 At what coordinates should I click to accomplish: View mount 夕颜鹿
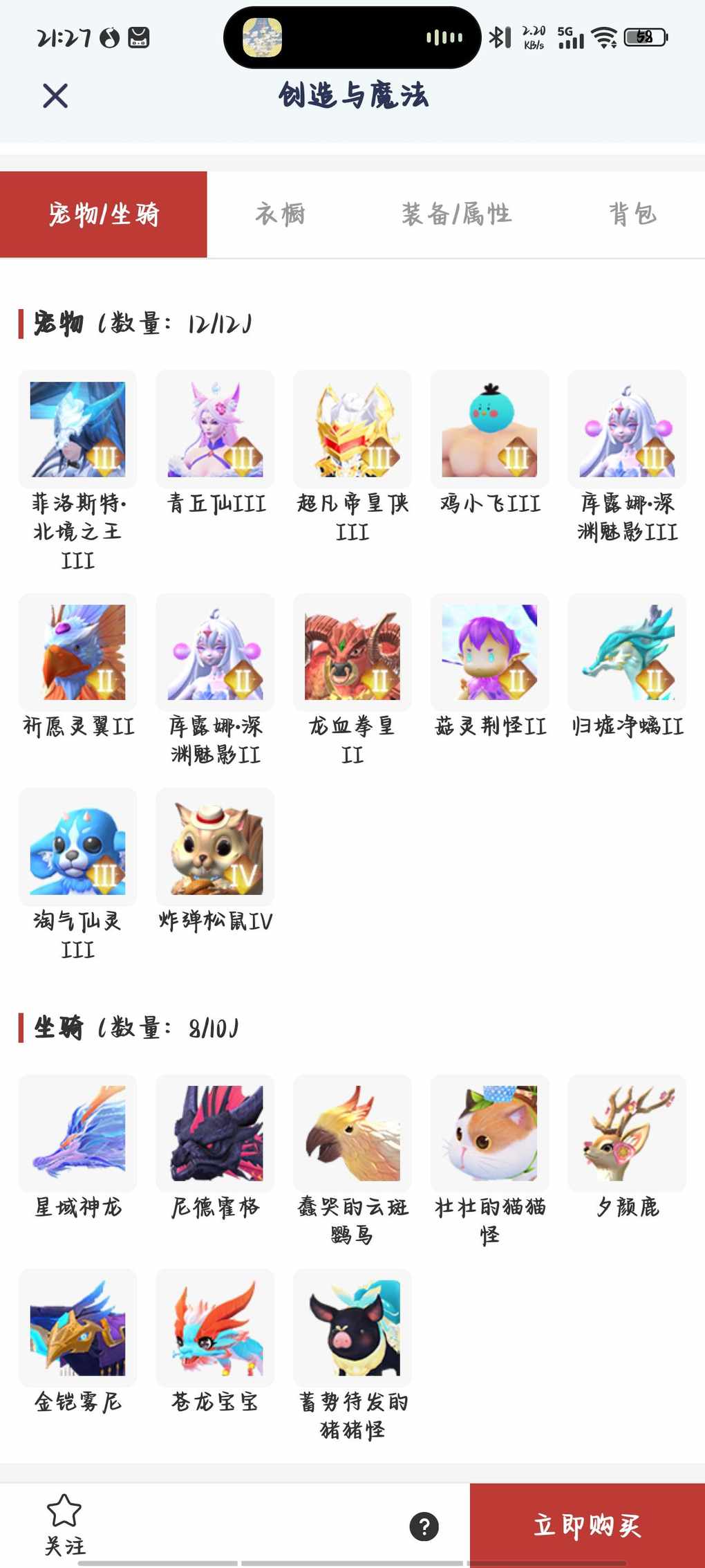pos(627,1133)
